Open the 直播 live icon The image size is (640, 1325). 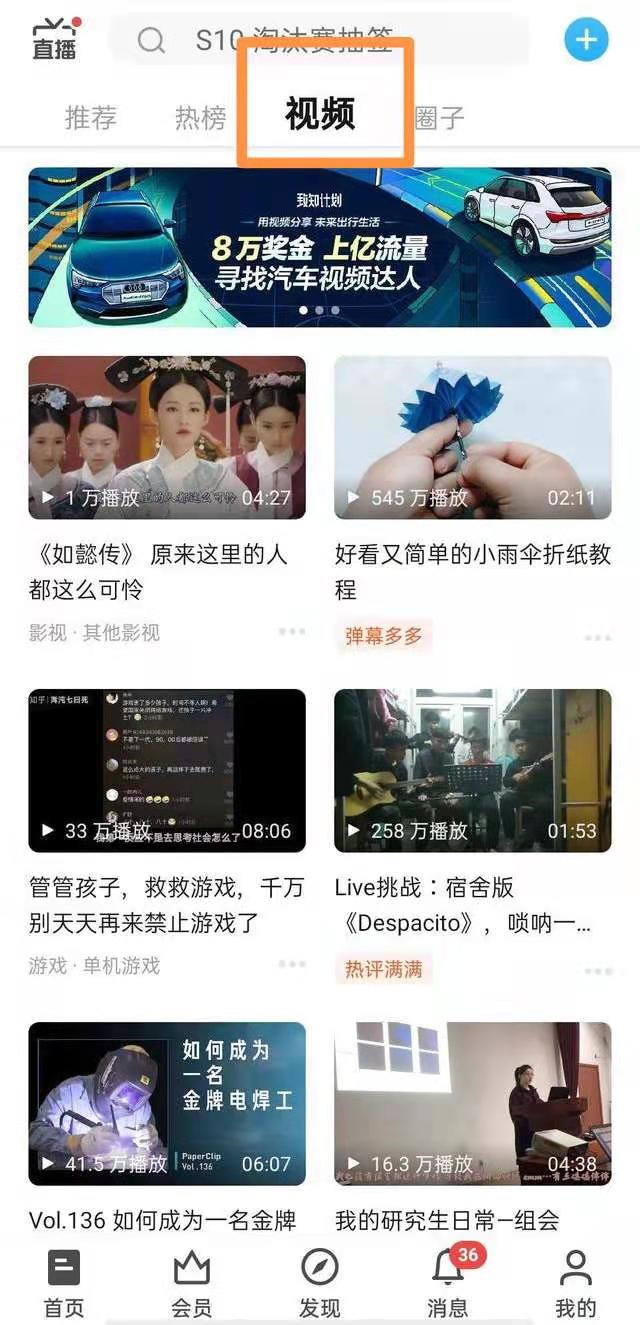(55, 39)
